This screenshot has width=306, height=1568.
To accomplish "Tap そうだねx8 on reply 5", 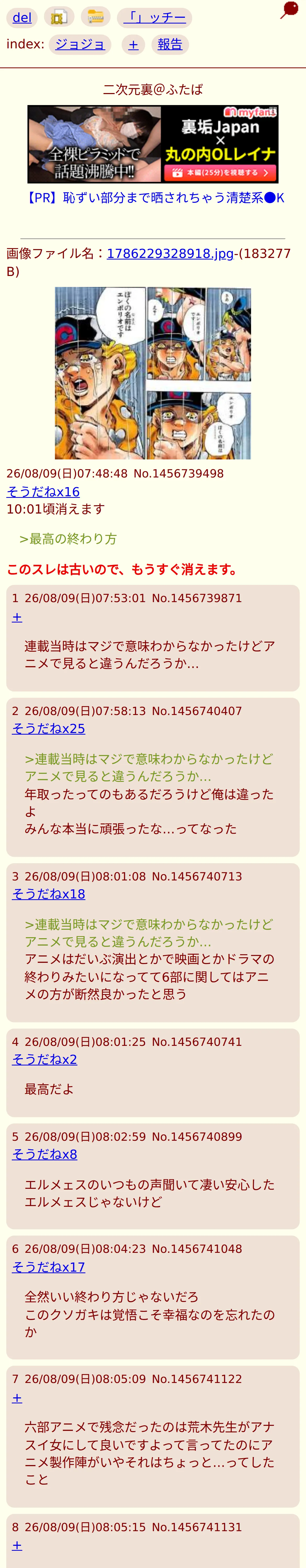I will [44, 1155].
